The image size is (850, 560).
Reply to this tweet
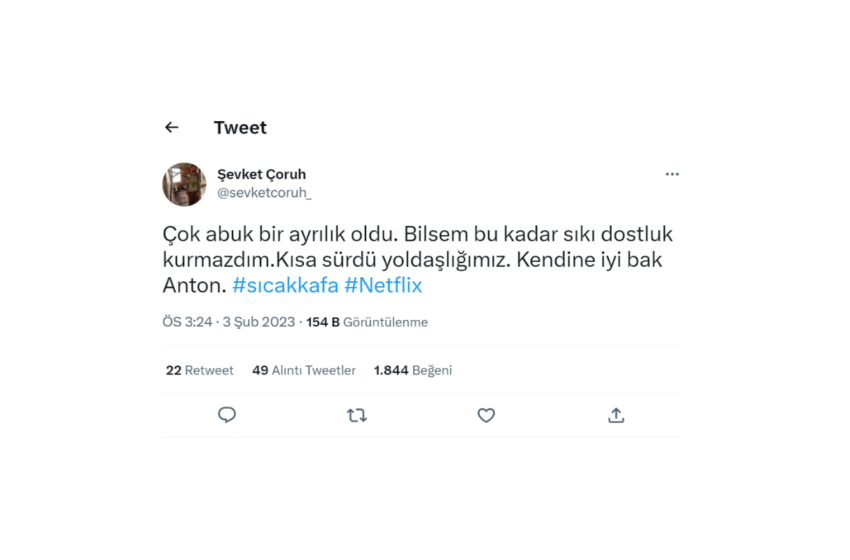pos(227,415)
